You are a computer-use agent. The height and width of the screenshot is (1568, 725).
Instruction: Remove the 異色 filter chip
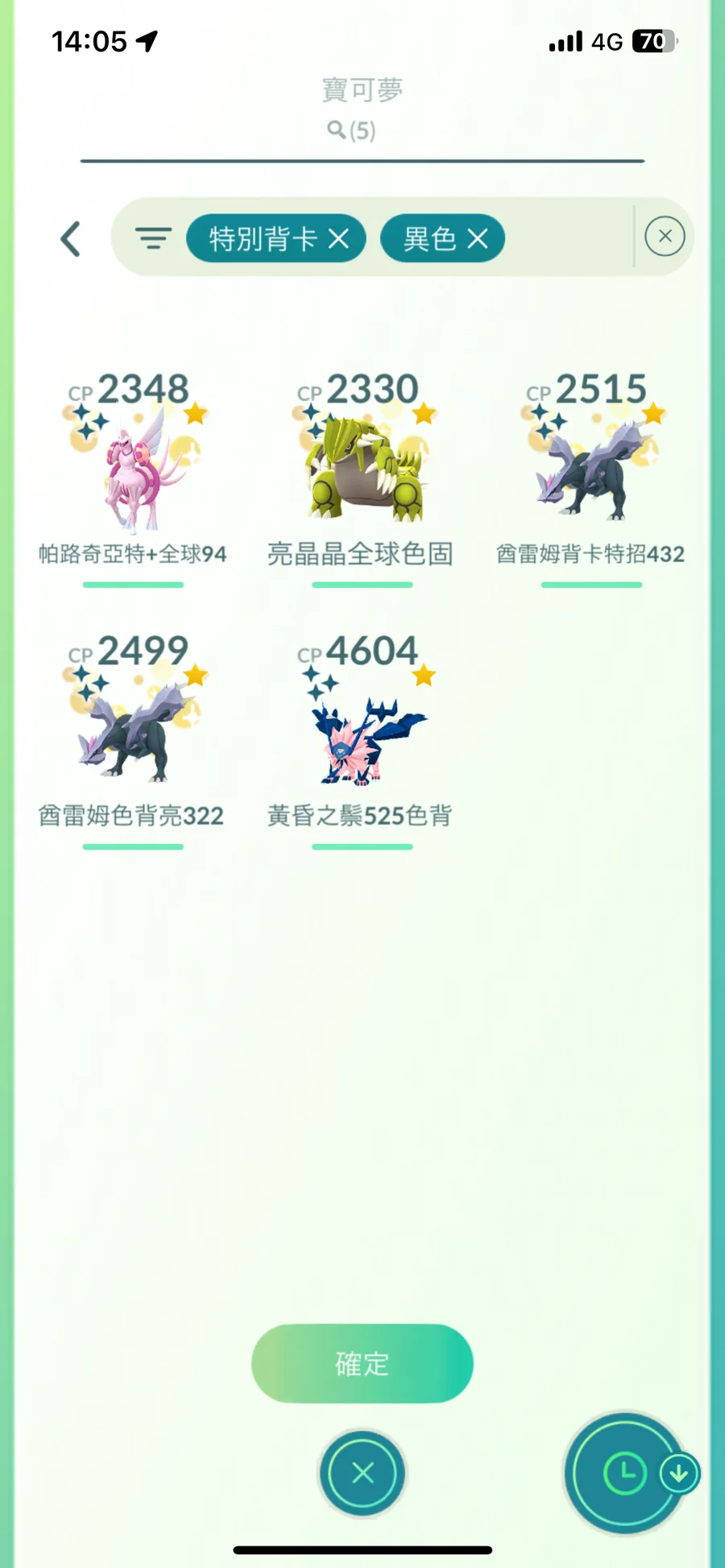pos(478,238)
